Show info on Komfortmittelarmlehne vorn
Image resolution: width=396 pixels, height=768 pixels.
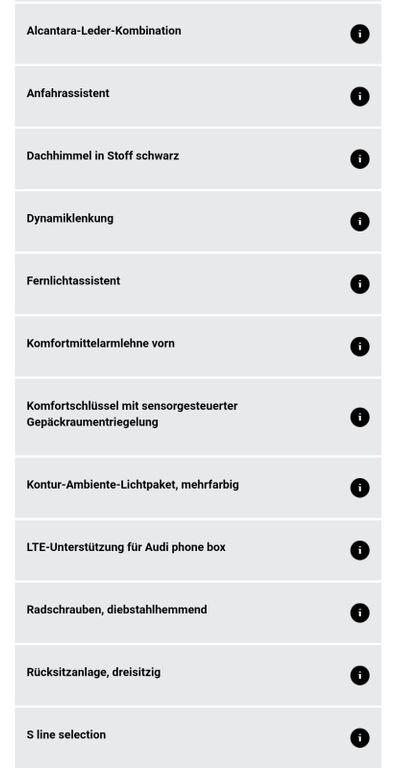(x=359, y=346)
